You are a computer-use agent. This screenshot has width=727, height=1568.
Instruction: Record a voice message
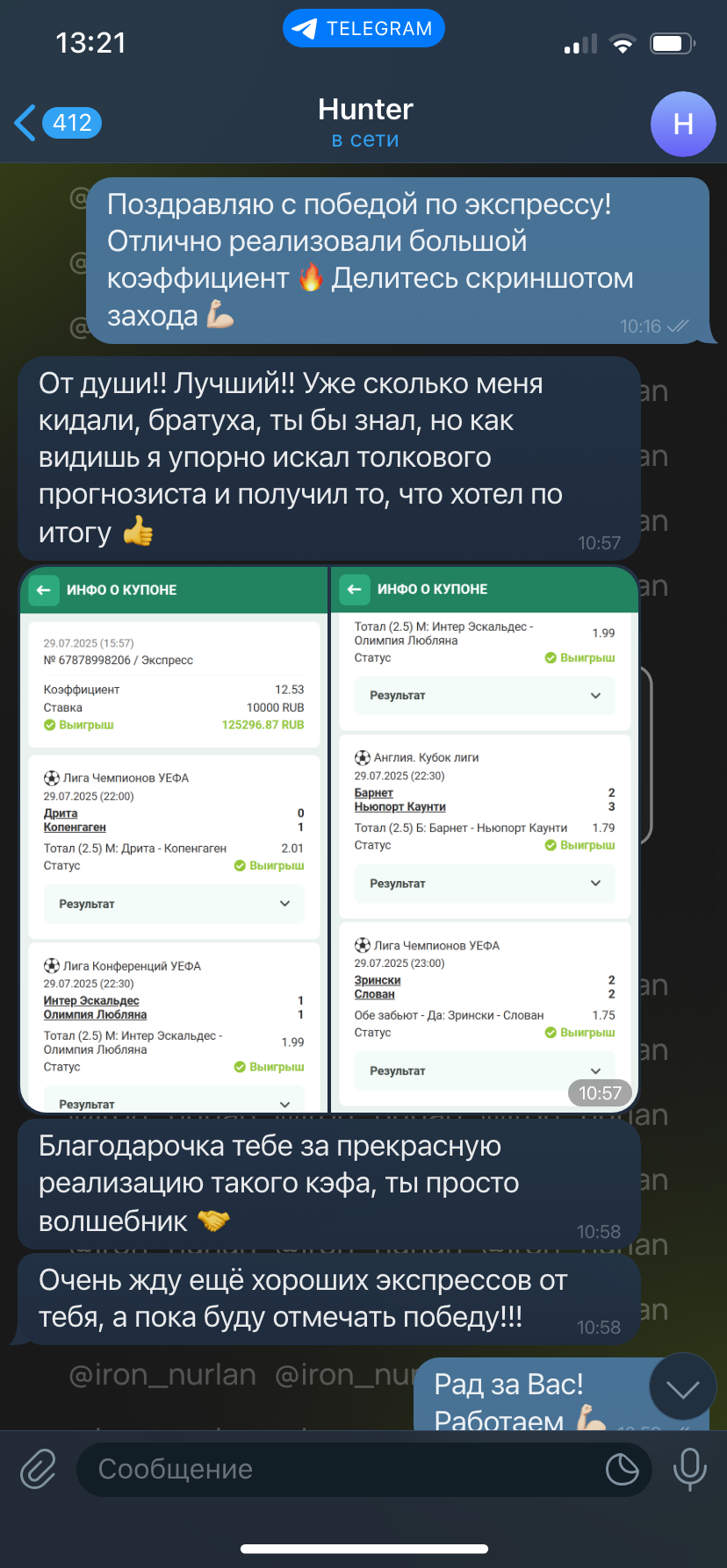(689, 1469)
